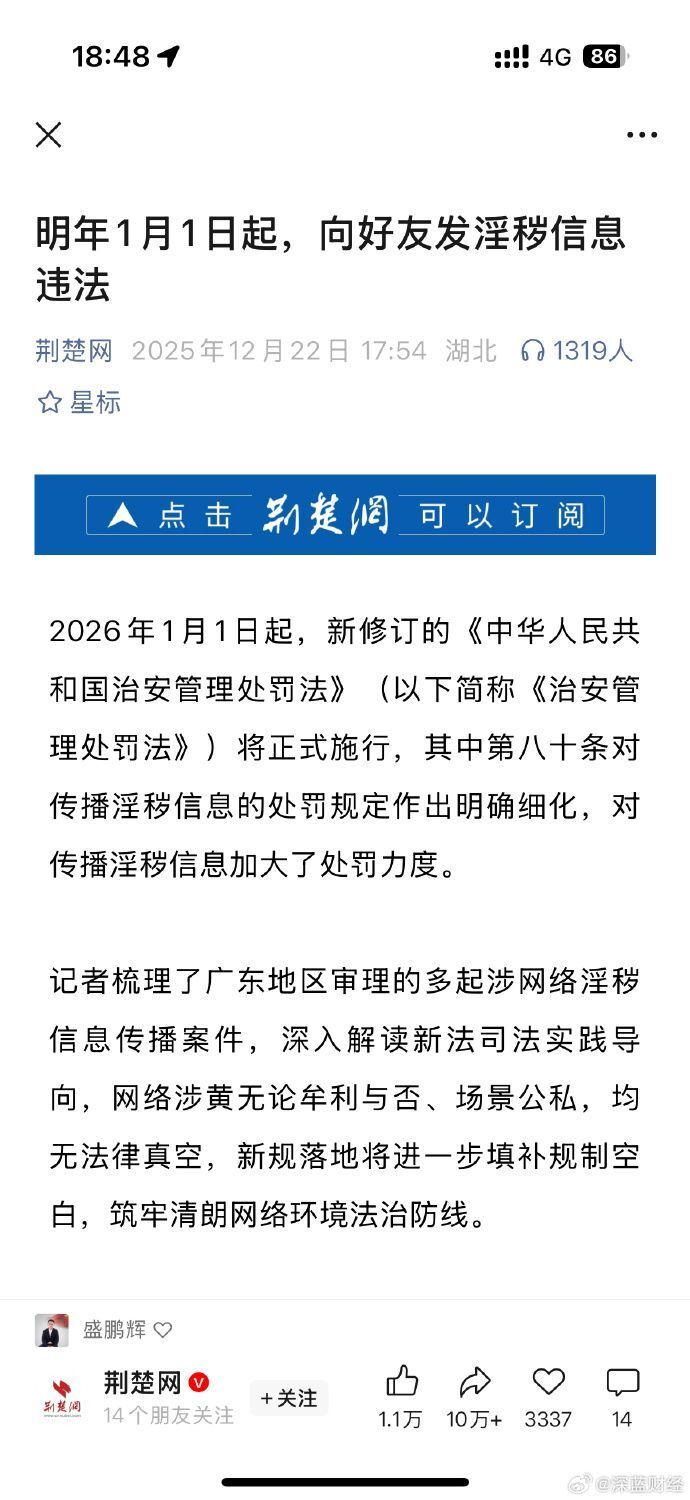Open the comments bubble
This screenshot has width=690, height=1500.
tap(622, 1383)
